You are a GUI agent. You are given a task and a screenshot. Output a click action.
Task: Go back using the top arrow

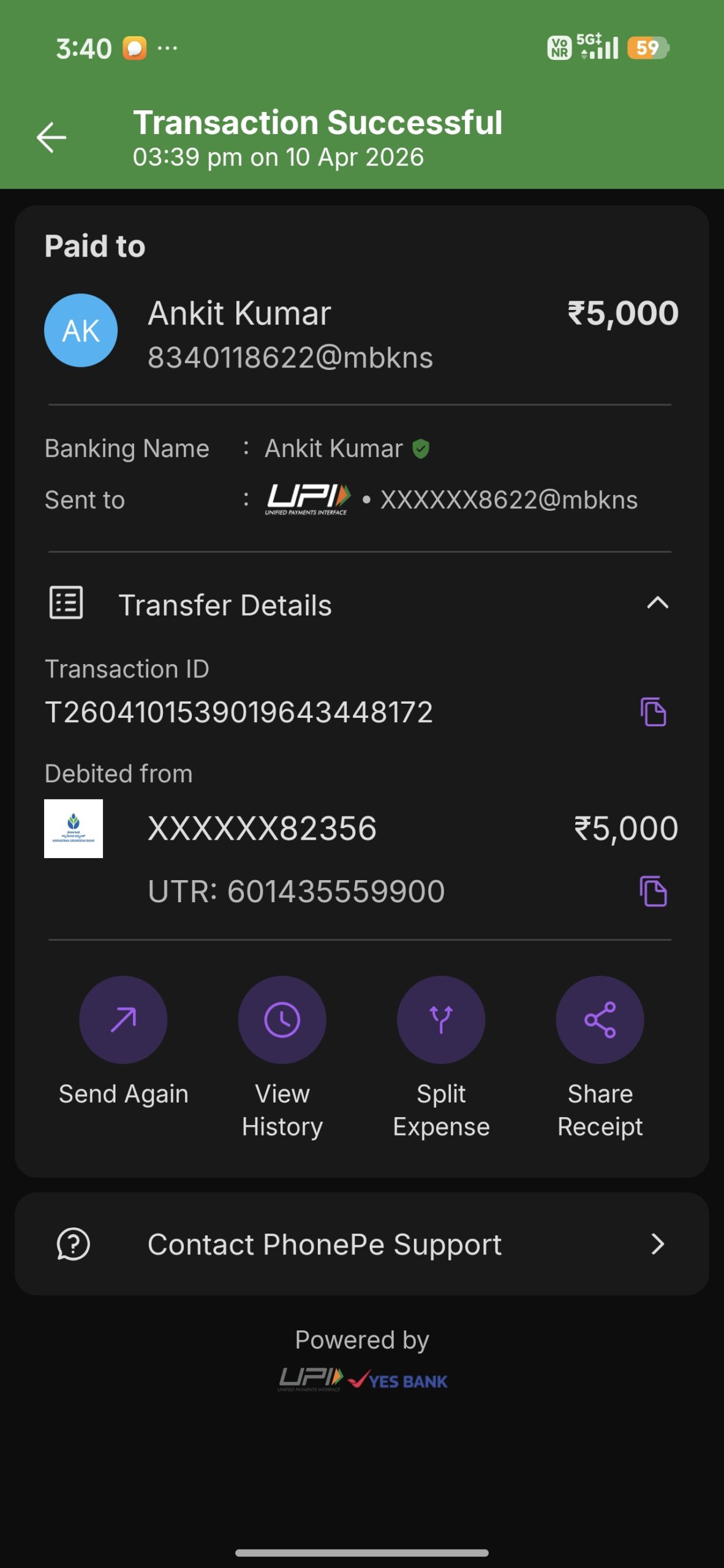point(51,137)
